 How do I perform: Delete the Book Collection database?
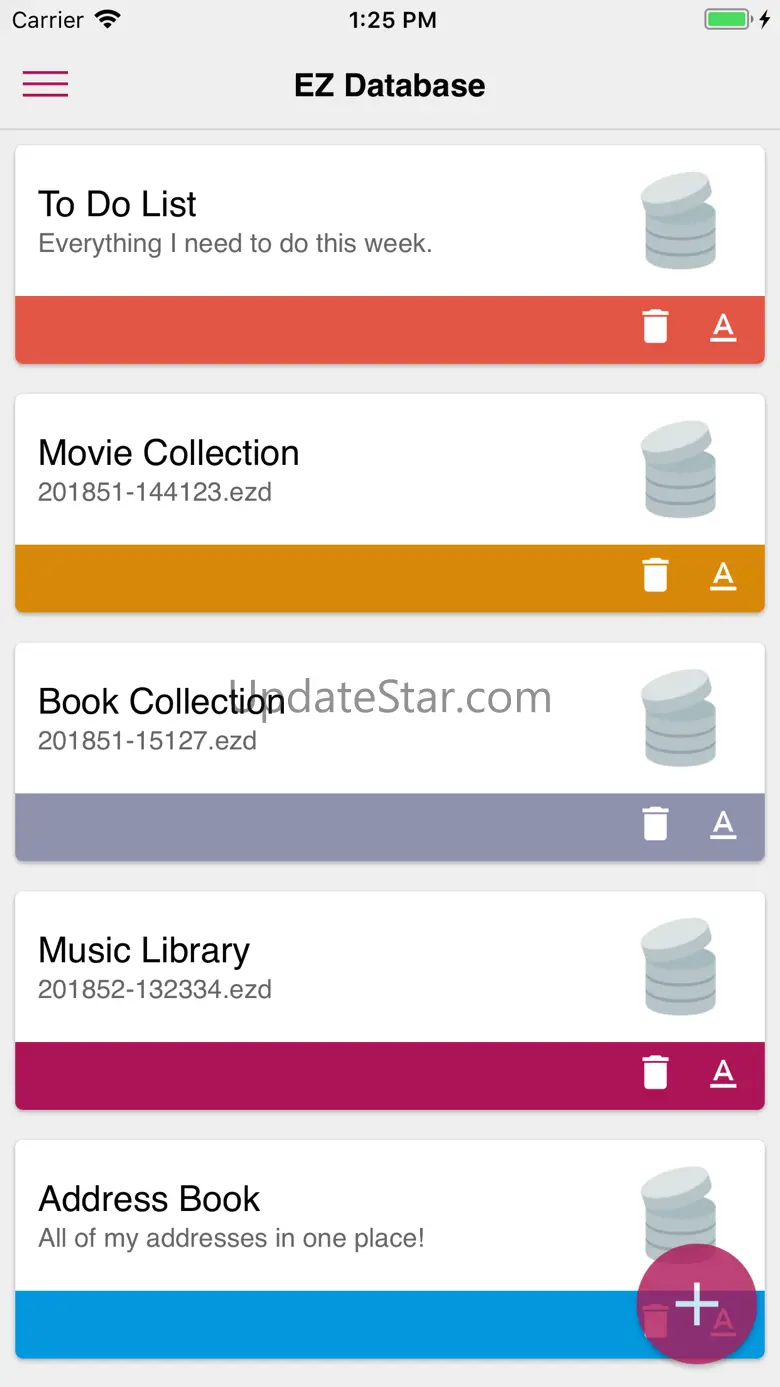click(x=655, y=825)
